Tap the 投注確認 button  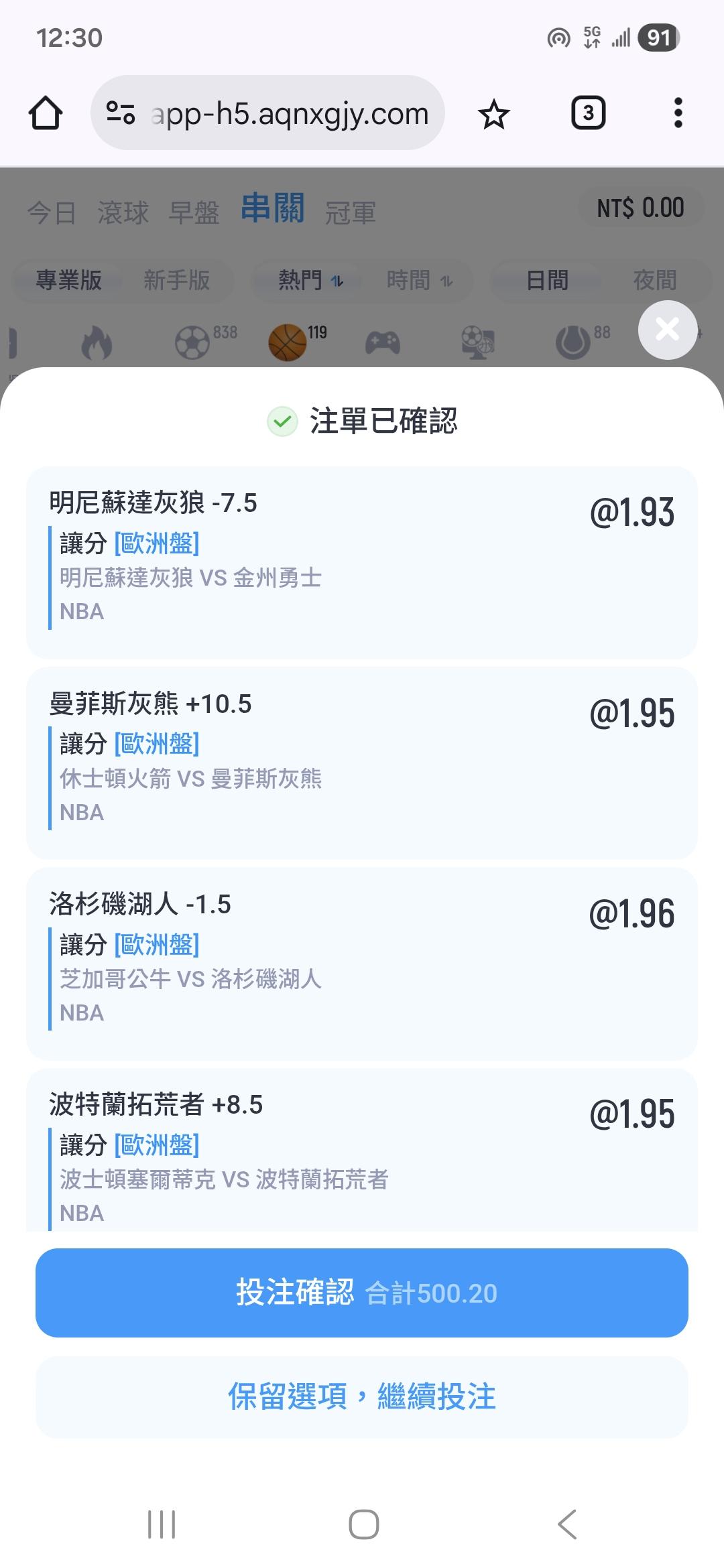pos(362,1293)
